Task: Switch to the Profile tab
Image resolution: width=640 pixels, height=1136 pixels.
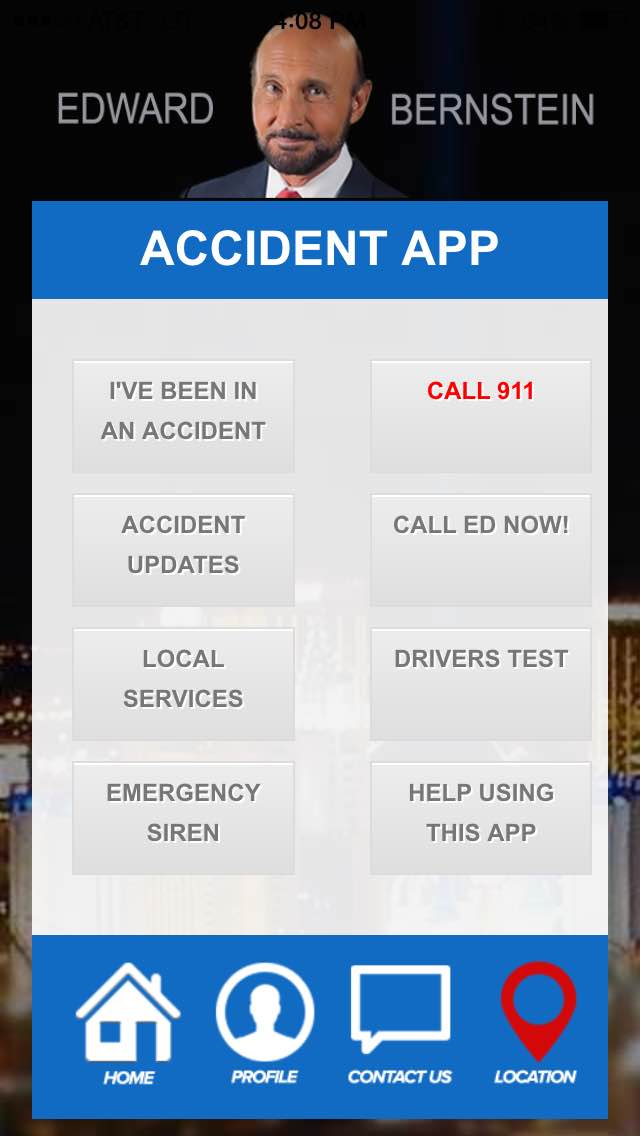Action: pyautogui.click(x=265, y=1024)
